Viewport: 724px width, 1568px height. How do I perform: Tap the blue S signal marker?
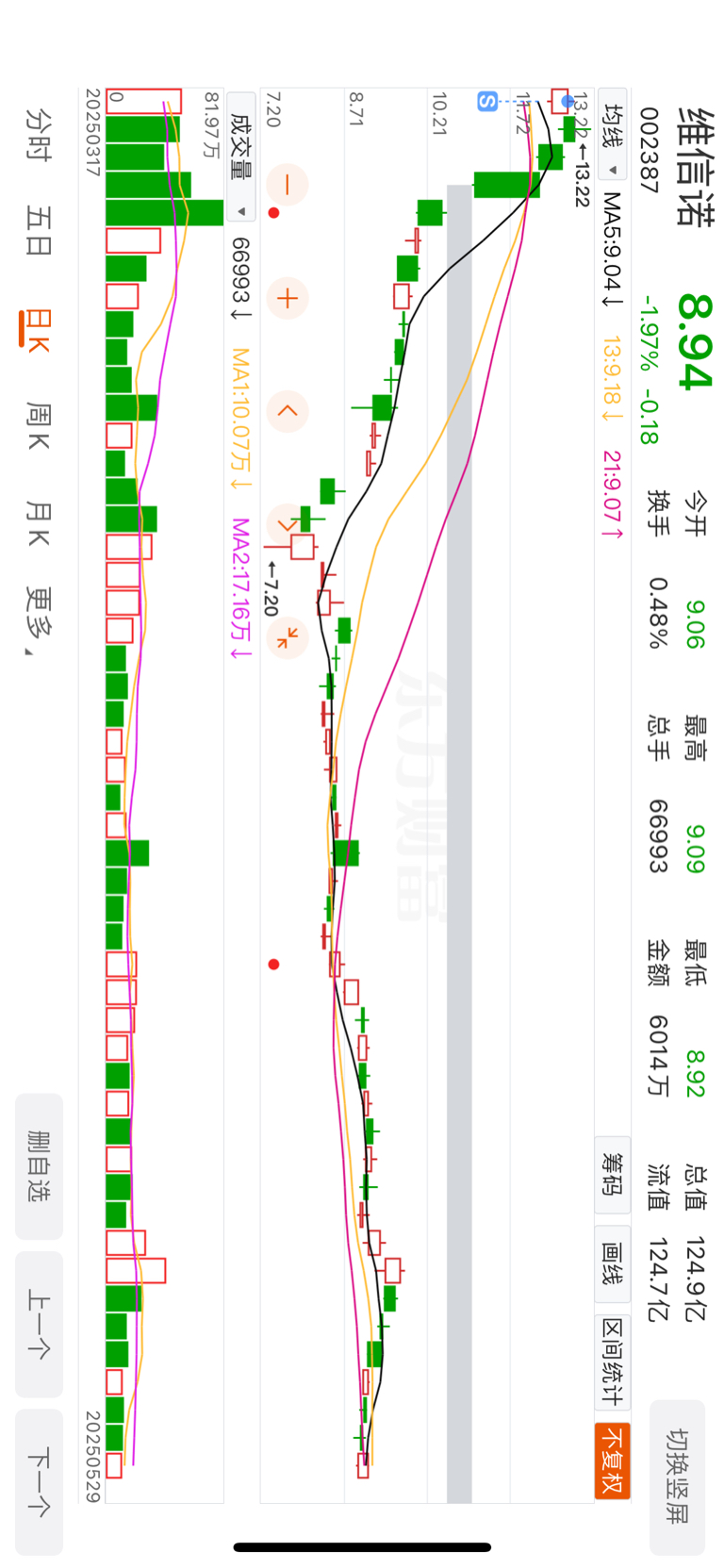(x=486, y=101)
